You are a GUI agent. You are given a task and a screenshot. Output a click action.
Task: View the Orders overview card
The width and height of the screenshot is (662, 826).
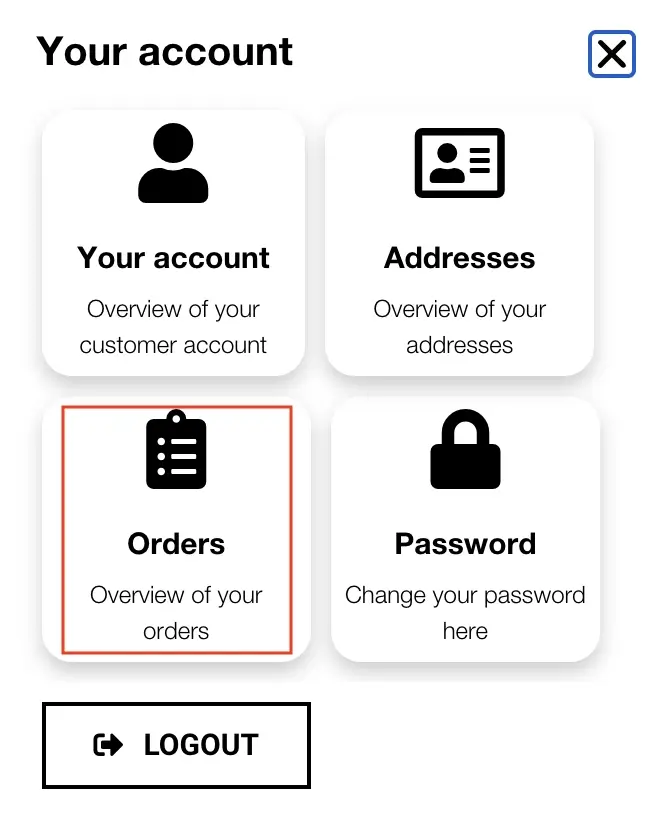click(176, 529)
